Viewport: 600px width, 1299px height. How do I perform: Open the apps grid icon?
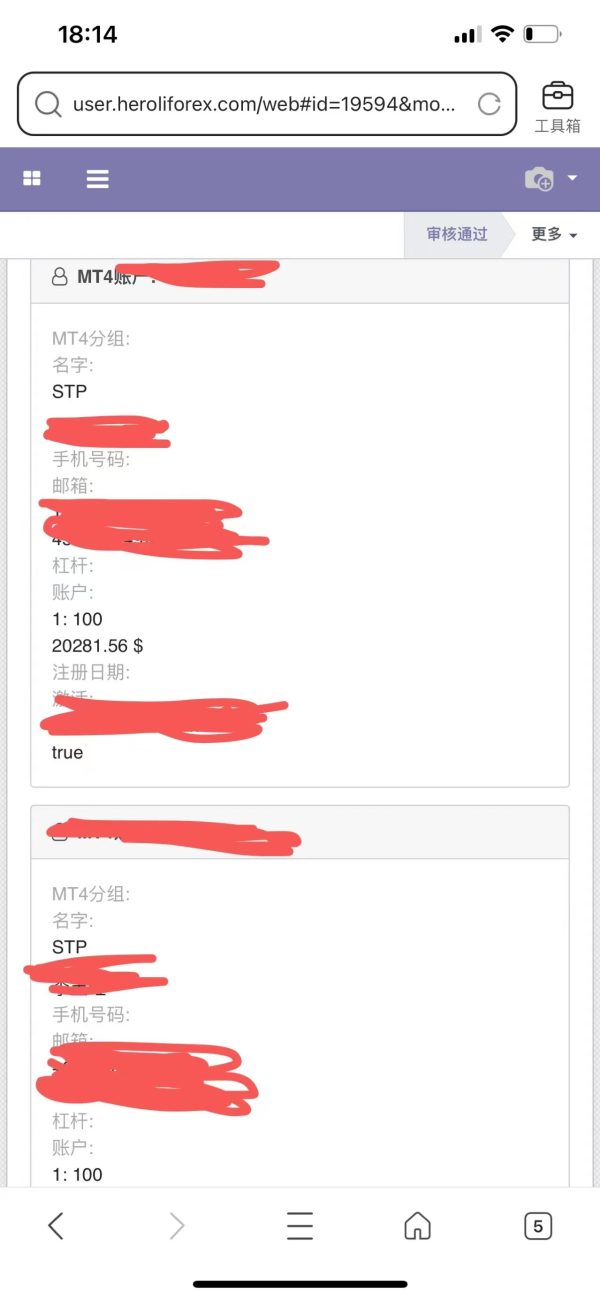32,179
